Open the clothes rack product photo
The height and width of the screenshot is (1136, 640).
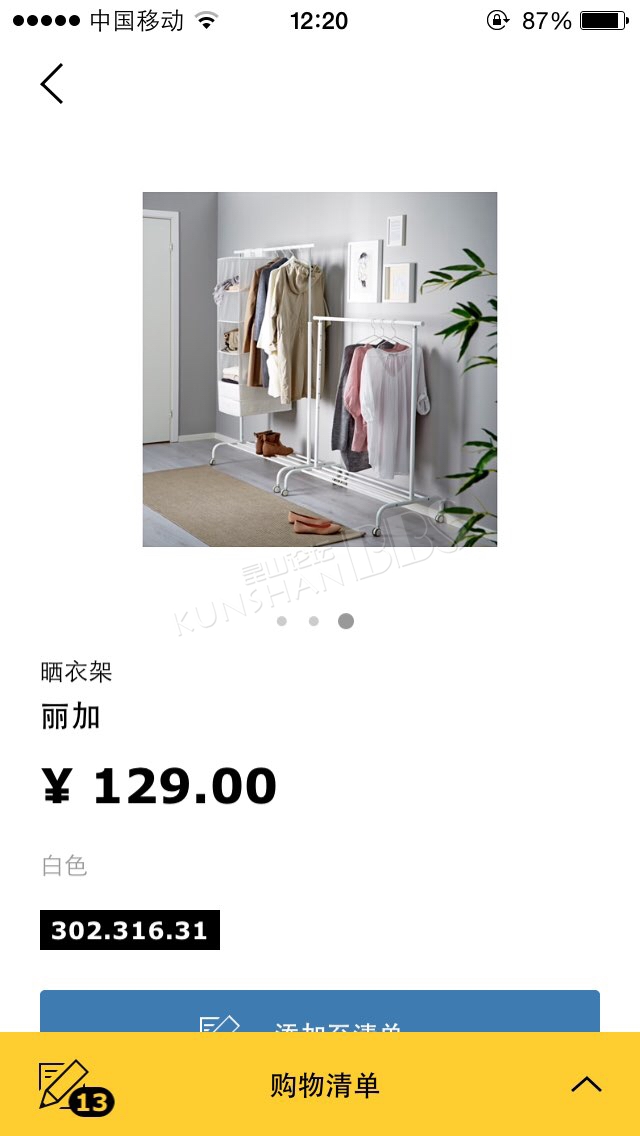coord(320,369)
